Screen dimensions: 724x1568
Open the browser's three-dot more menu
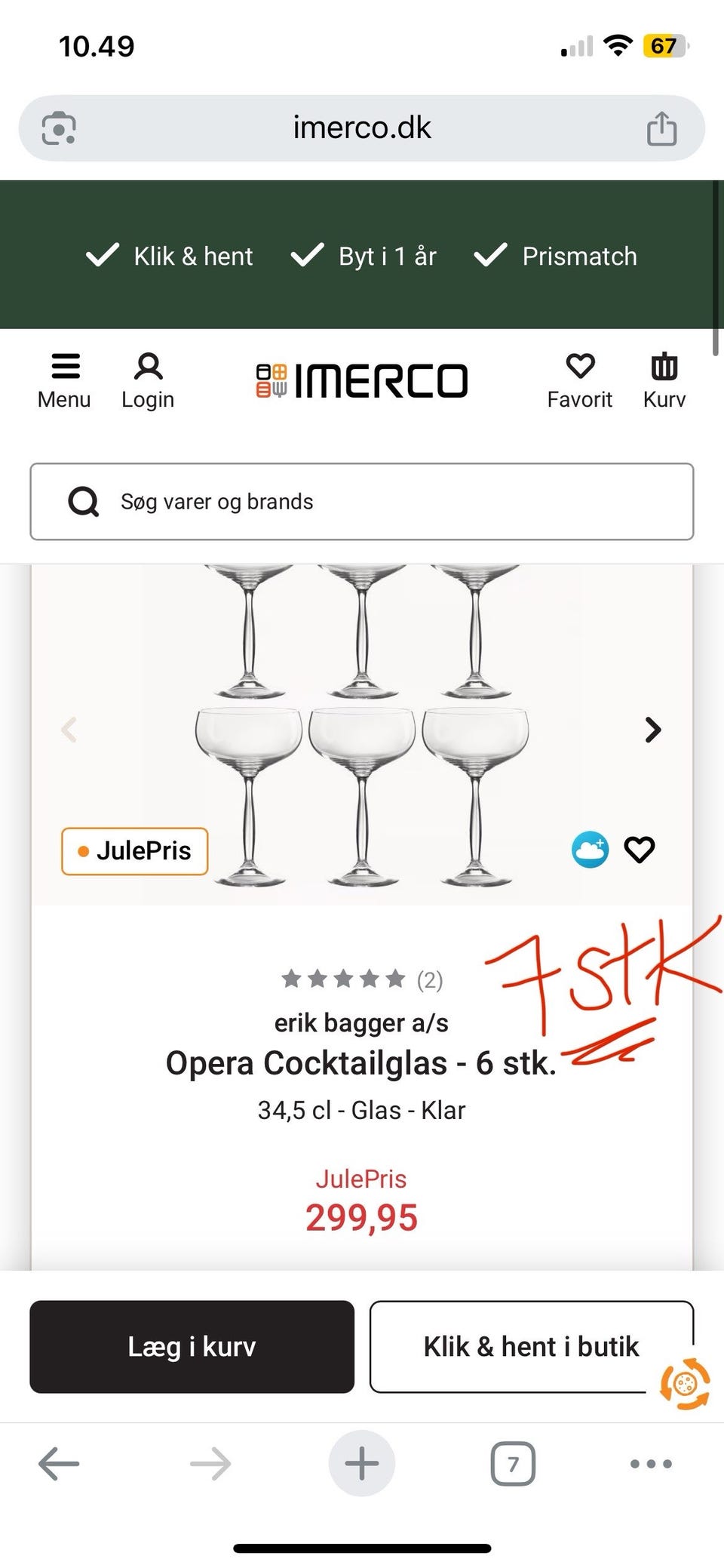pos(649,1464)
